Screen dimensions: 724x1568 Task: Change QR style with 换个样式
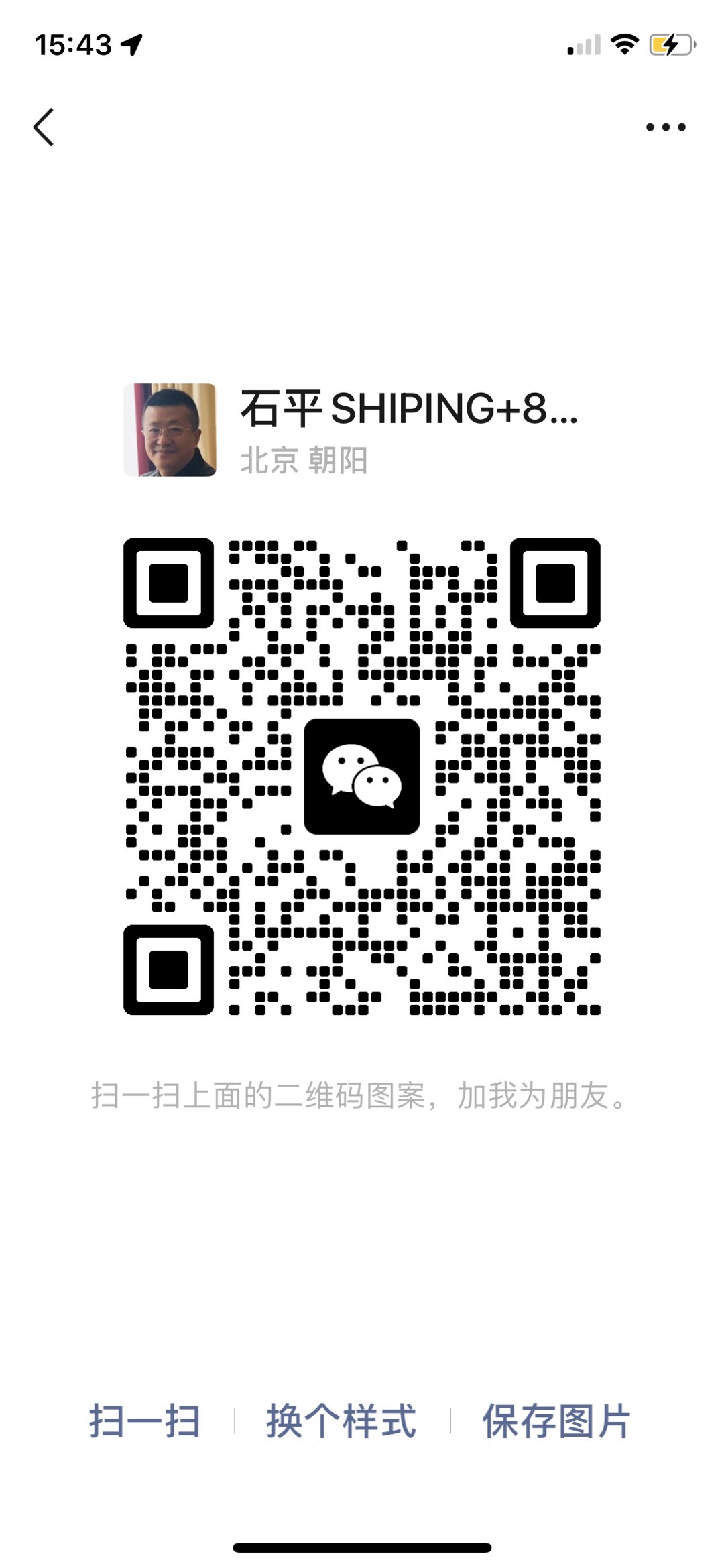point(341,1421)
